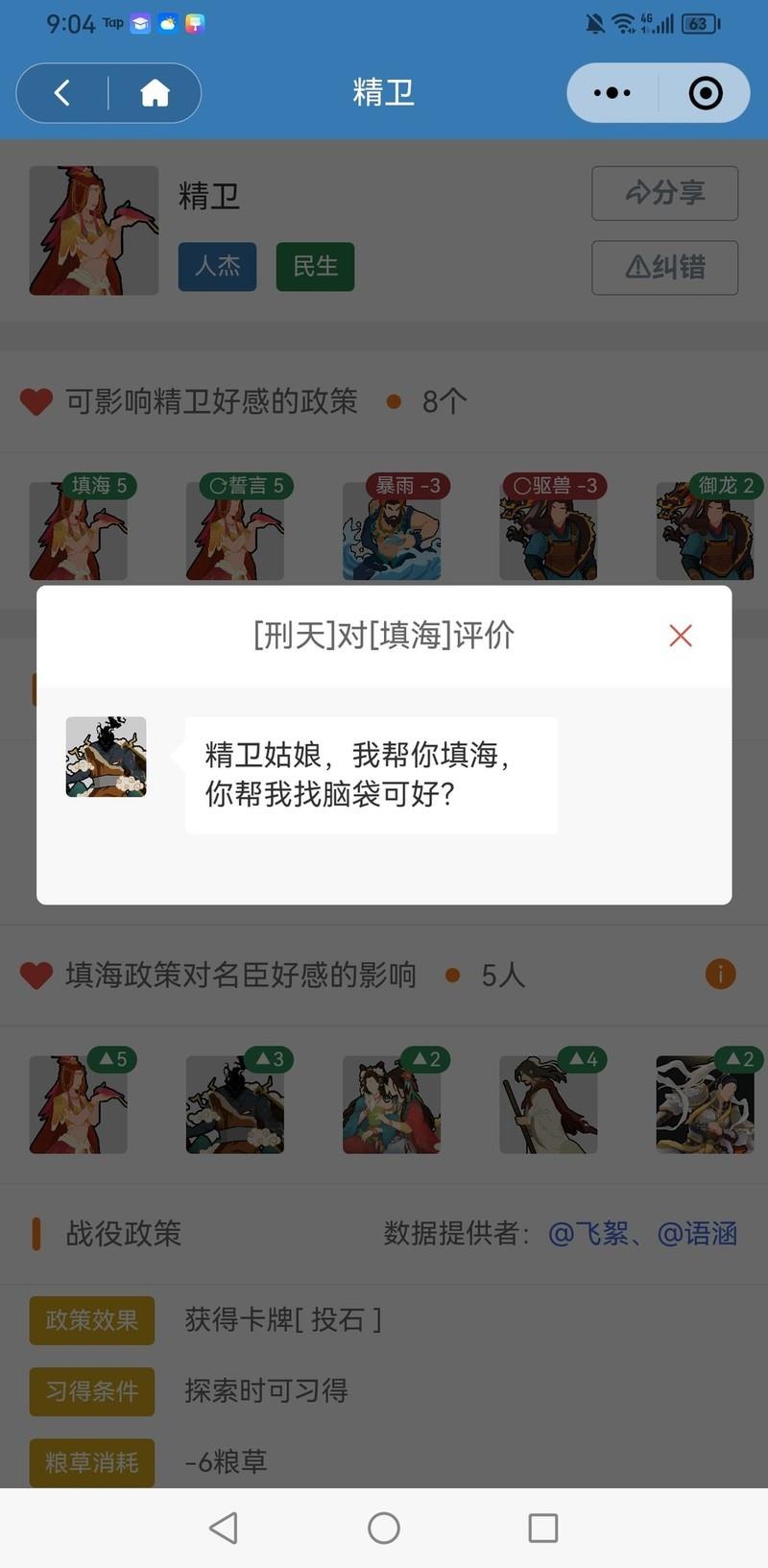Tap the orange info icon beside 5人
The width and height of the screenshot is (768, 1568).
(x=720, y=974)
